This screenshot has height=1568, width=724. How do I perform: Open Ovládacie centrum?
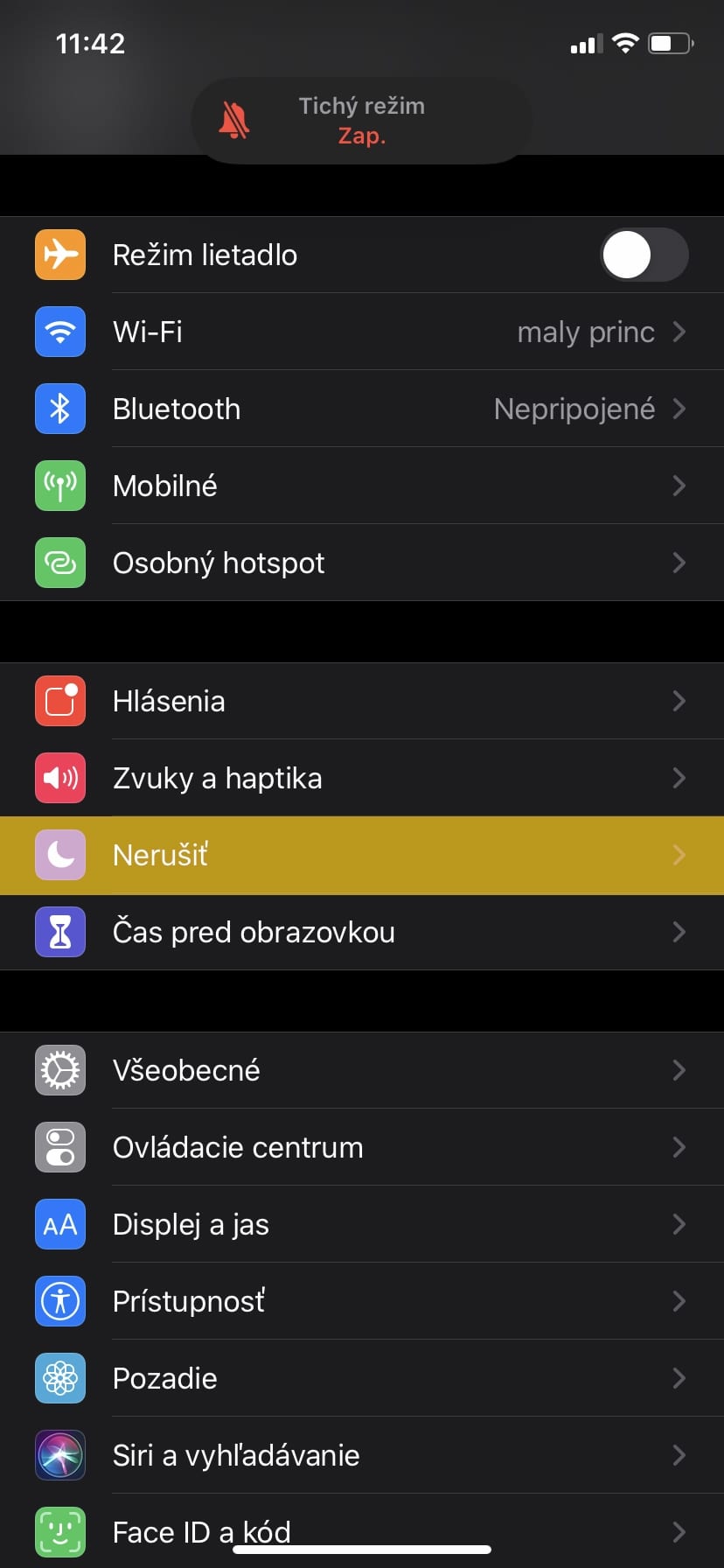click(362, 1147)
